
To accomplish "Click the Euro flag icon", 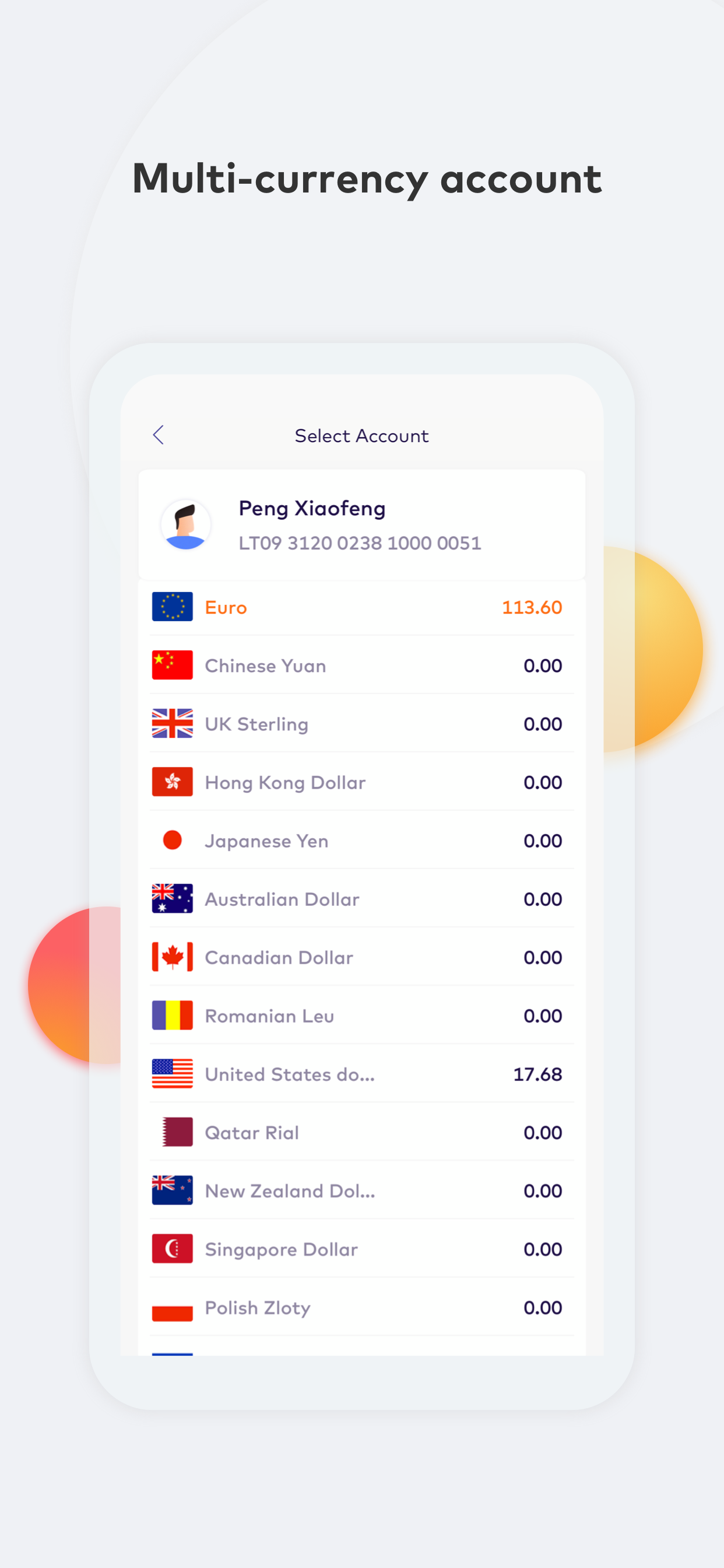I will click(x=172, y=606).
